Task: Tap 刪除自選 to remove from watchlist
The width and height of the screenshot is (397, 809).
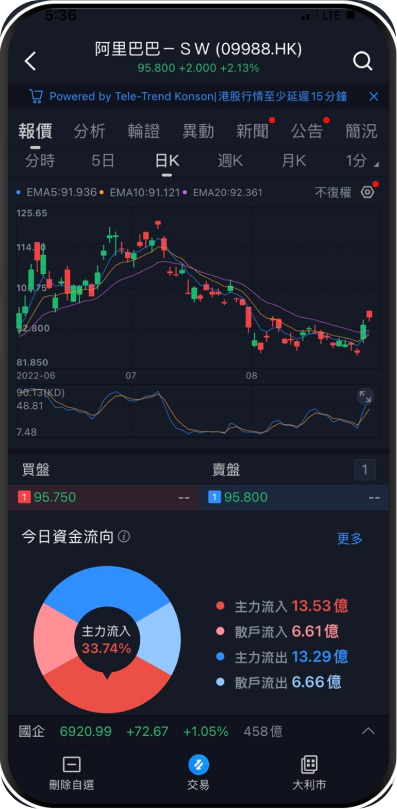Action: pyautogui.click(x=71, y=773)
